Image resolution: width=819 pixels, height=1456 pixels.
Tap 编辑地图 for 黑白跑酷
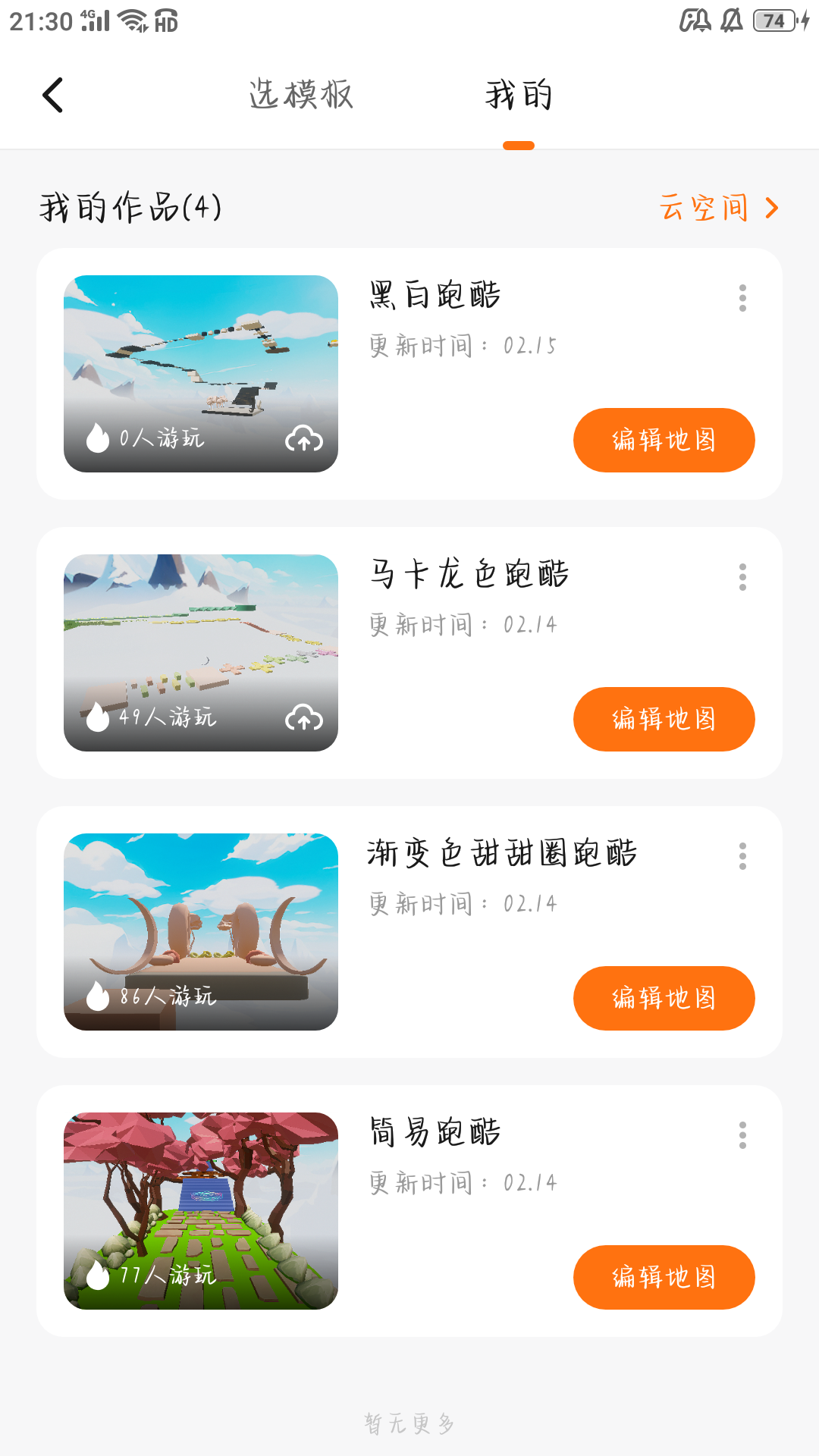(664, 441)
